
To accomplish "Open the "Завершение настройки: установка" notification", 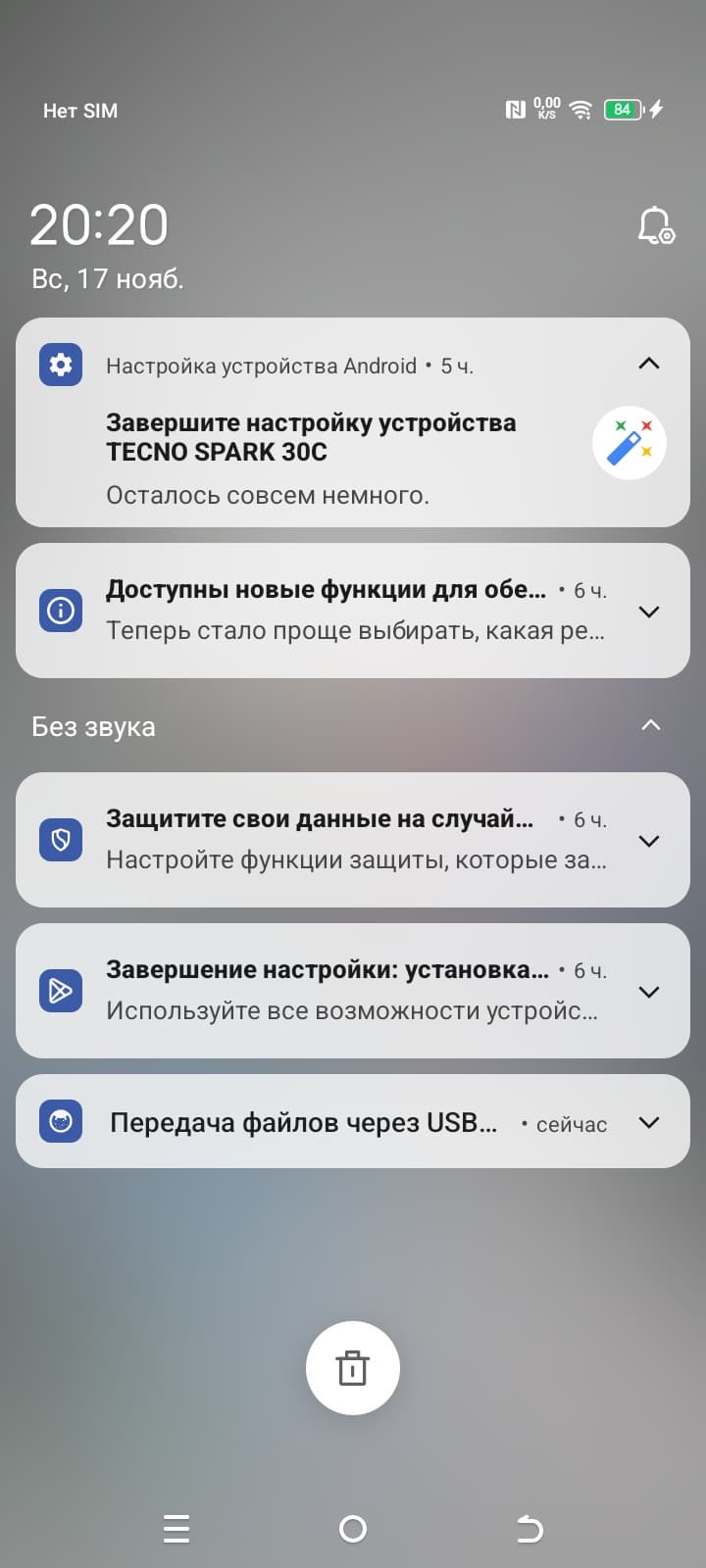I will click(x=324, y=991).
